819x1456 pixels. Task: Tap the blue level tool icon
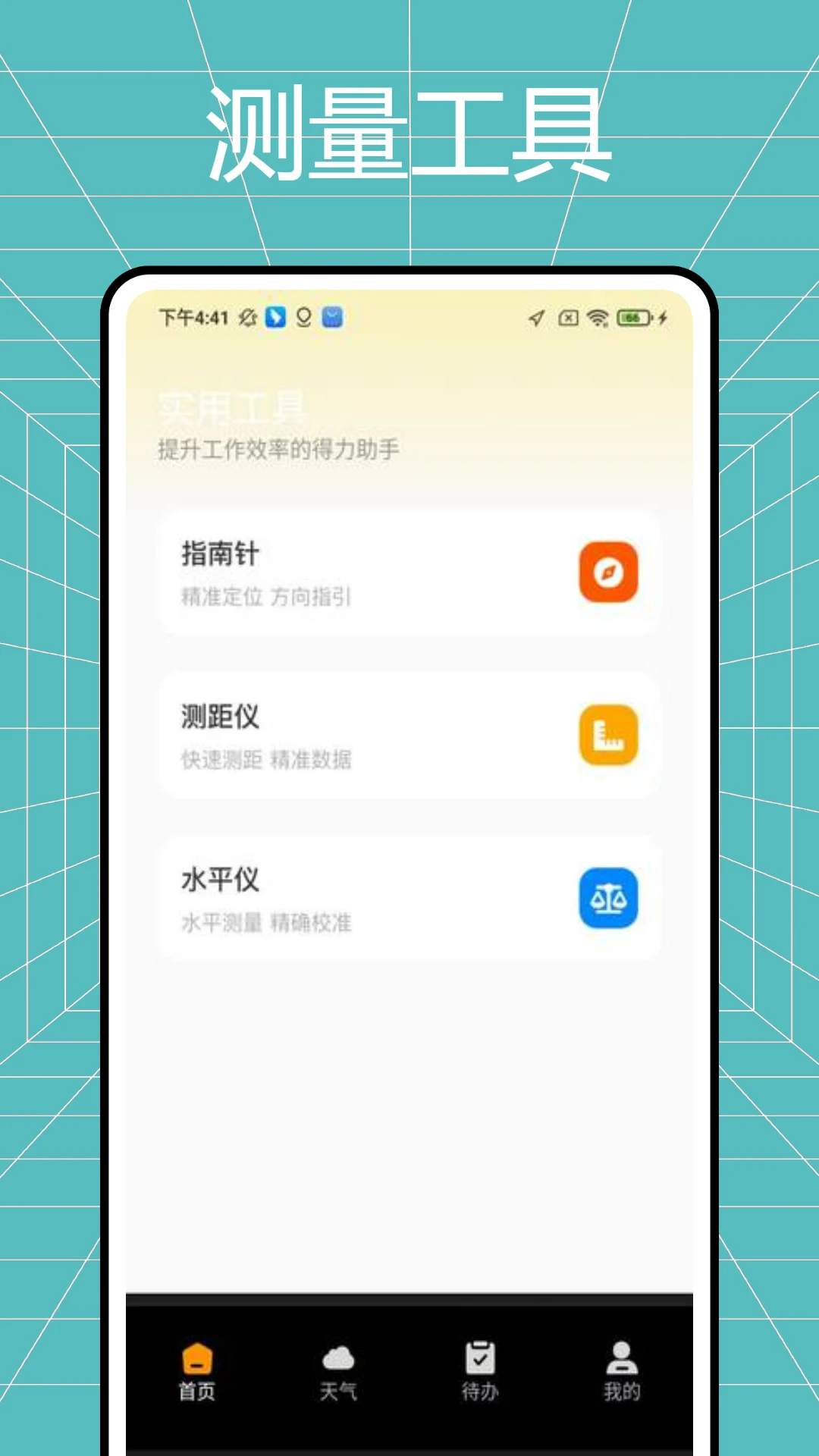point(607,899)
